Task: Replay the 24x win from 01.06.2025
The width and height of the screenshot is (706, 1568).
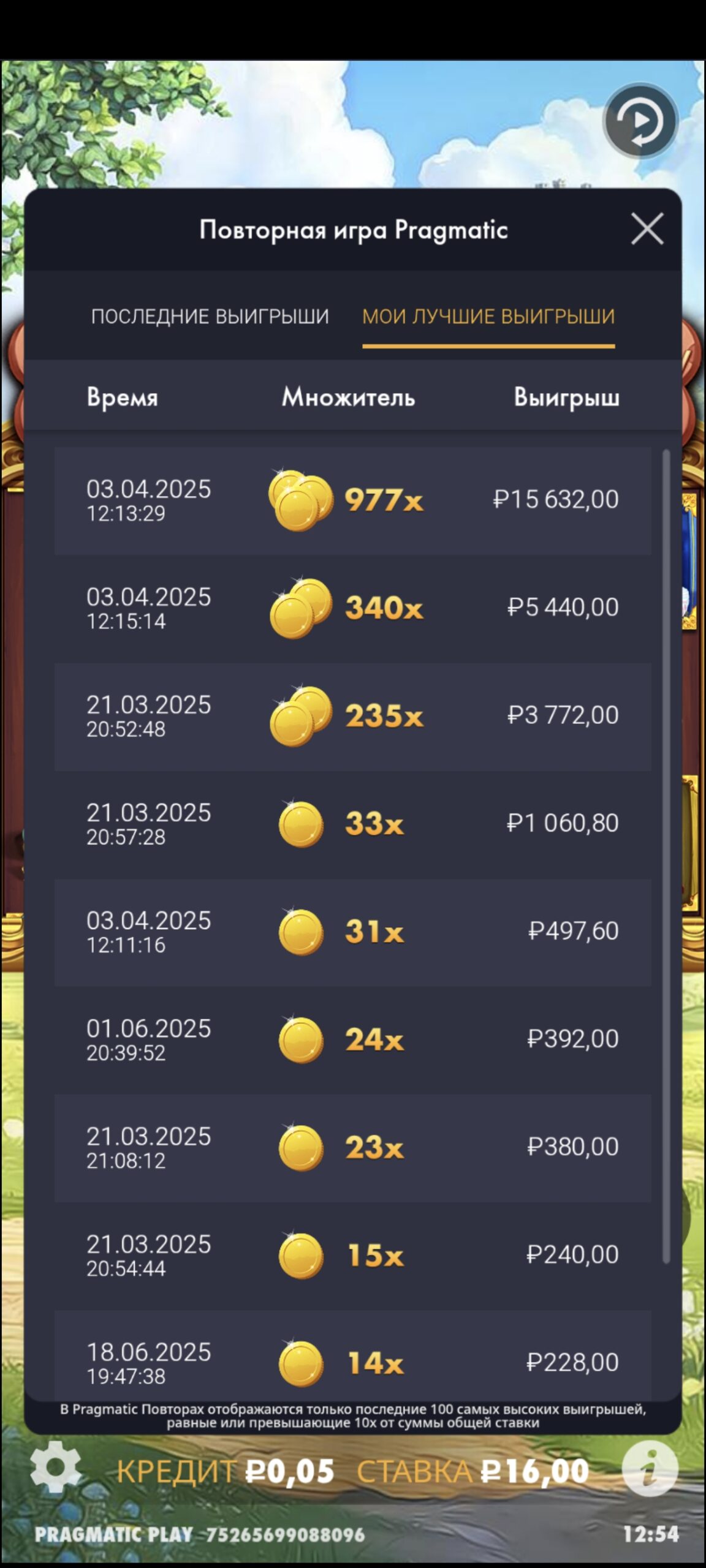Action: point(352,1039)
